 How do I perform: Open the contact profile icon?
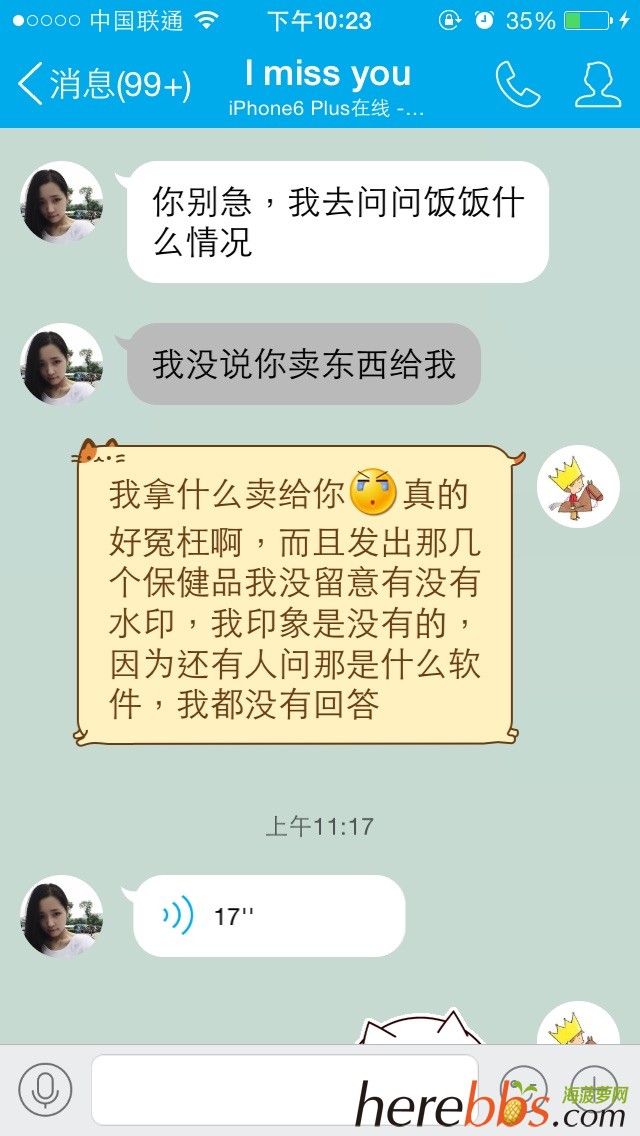pyautogui.click(x=598, y=84)
